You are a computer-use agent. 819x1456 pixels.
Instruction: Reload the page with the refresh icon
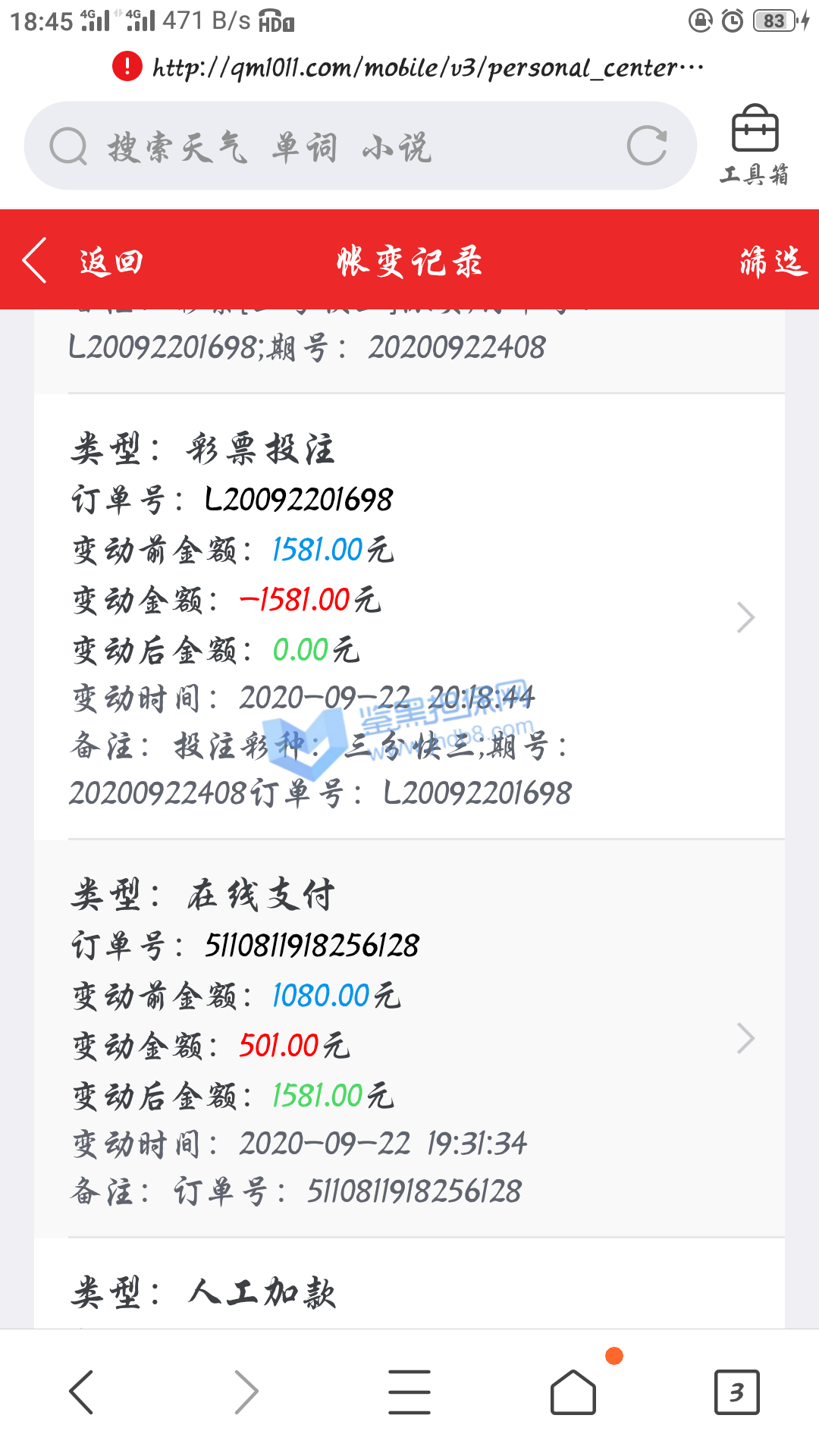click(647, 146)
